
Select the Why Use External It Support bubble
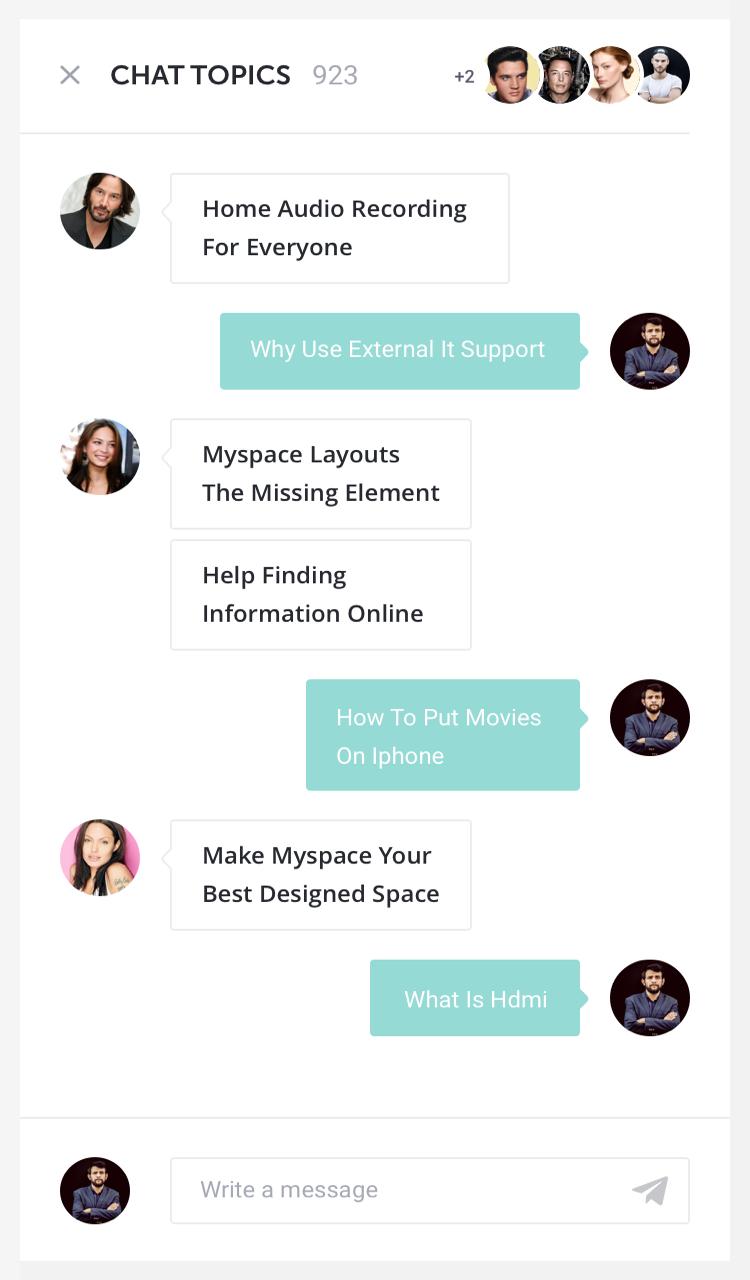pyautogui.click(x=399, y=350)
